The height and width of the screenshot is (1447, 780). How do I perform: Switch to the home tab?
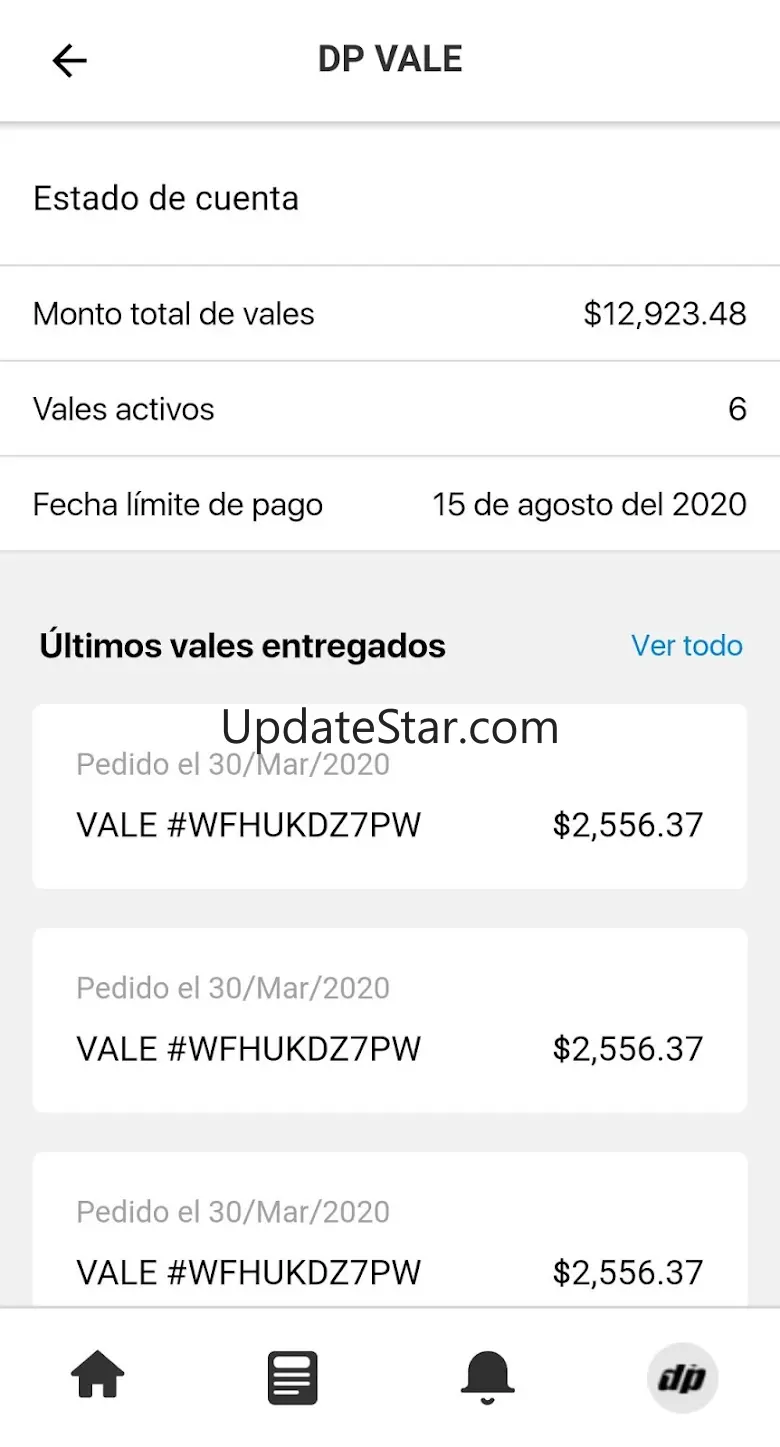tap(98, 1377)
